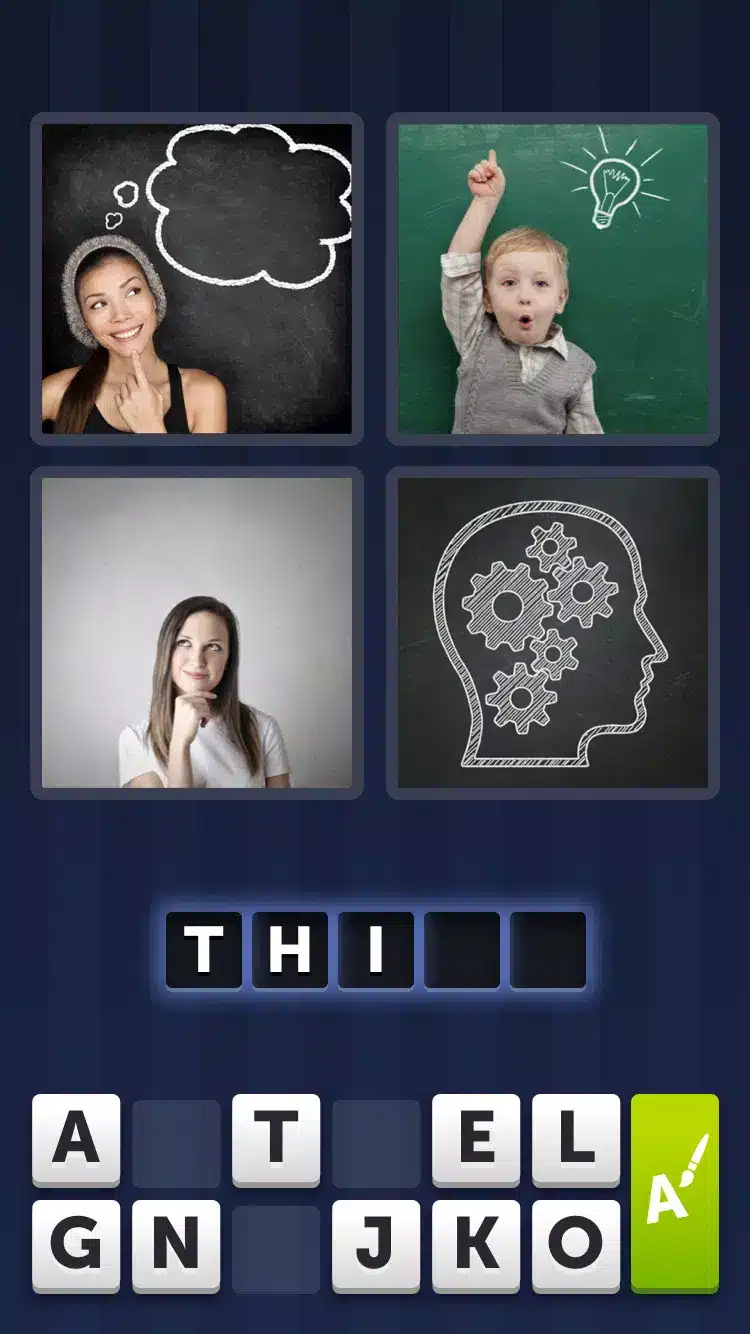Use the green paintbrush hint button

pyautogui.click(x=675, y=1192)
